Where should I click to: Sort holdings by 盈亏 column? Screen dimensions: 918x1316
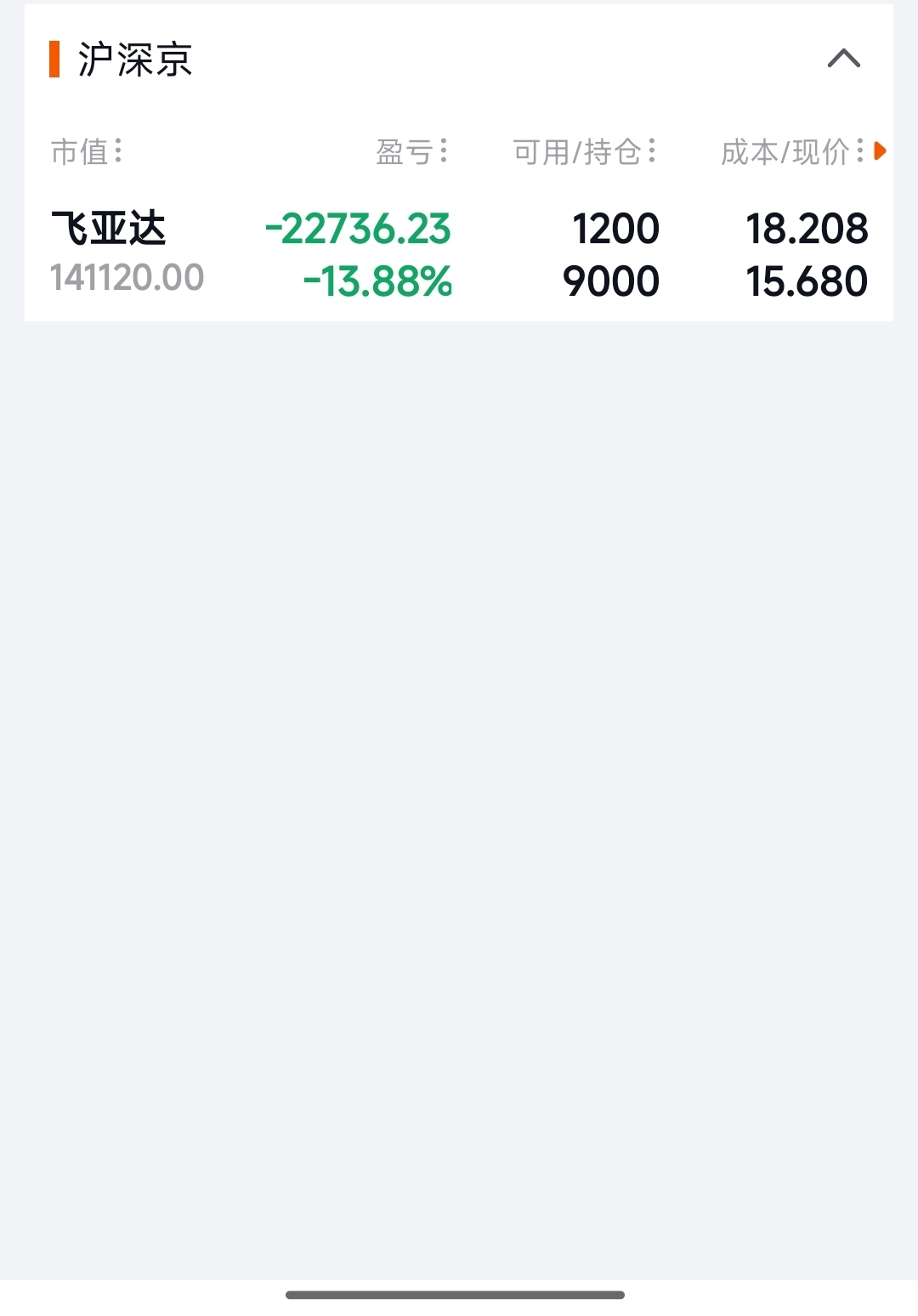[x=411, y=152]
